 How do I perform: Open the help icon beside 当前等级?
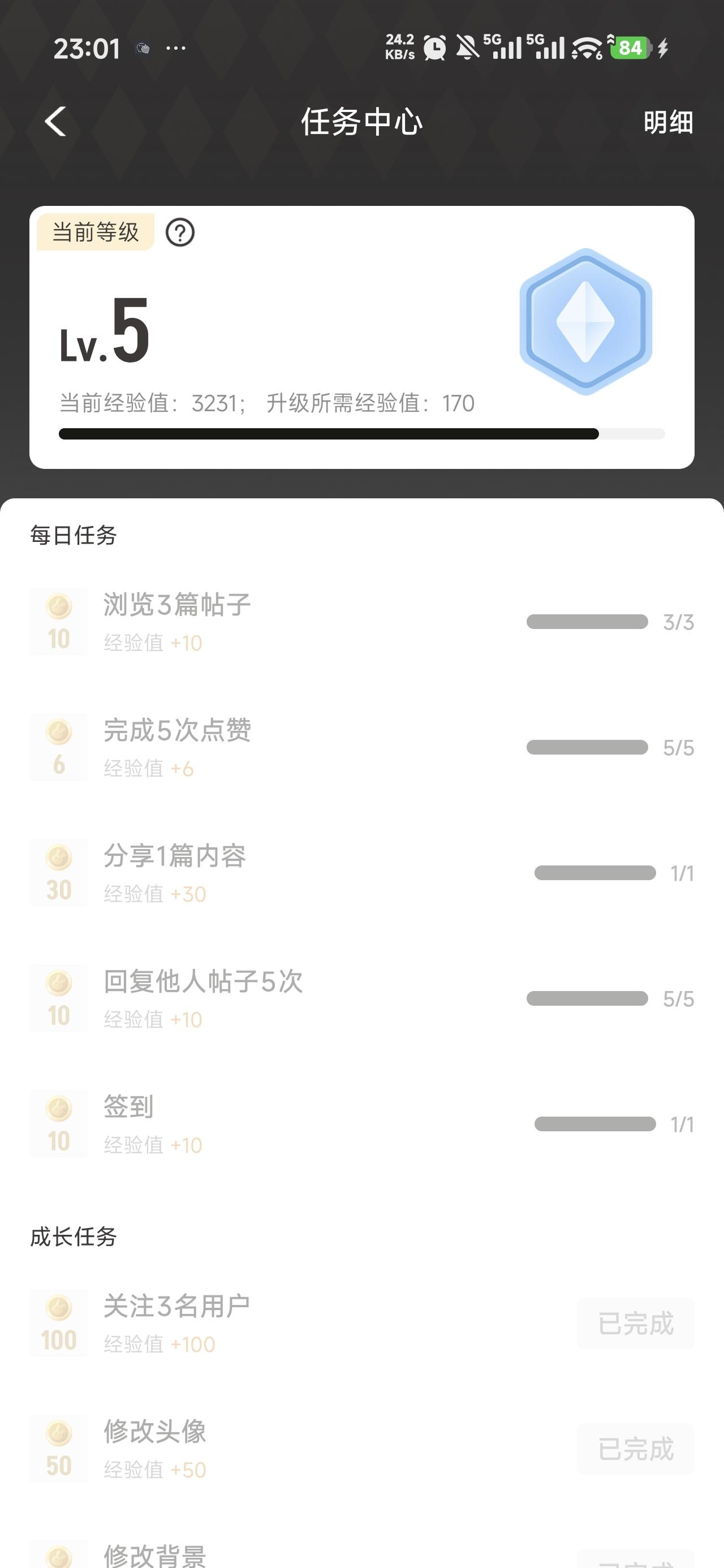180,232
